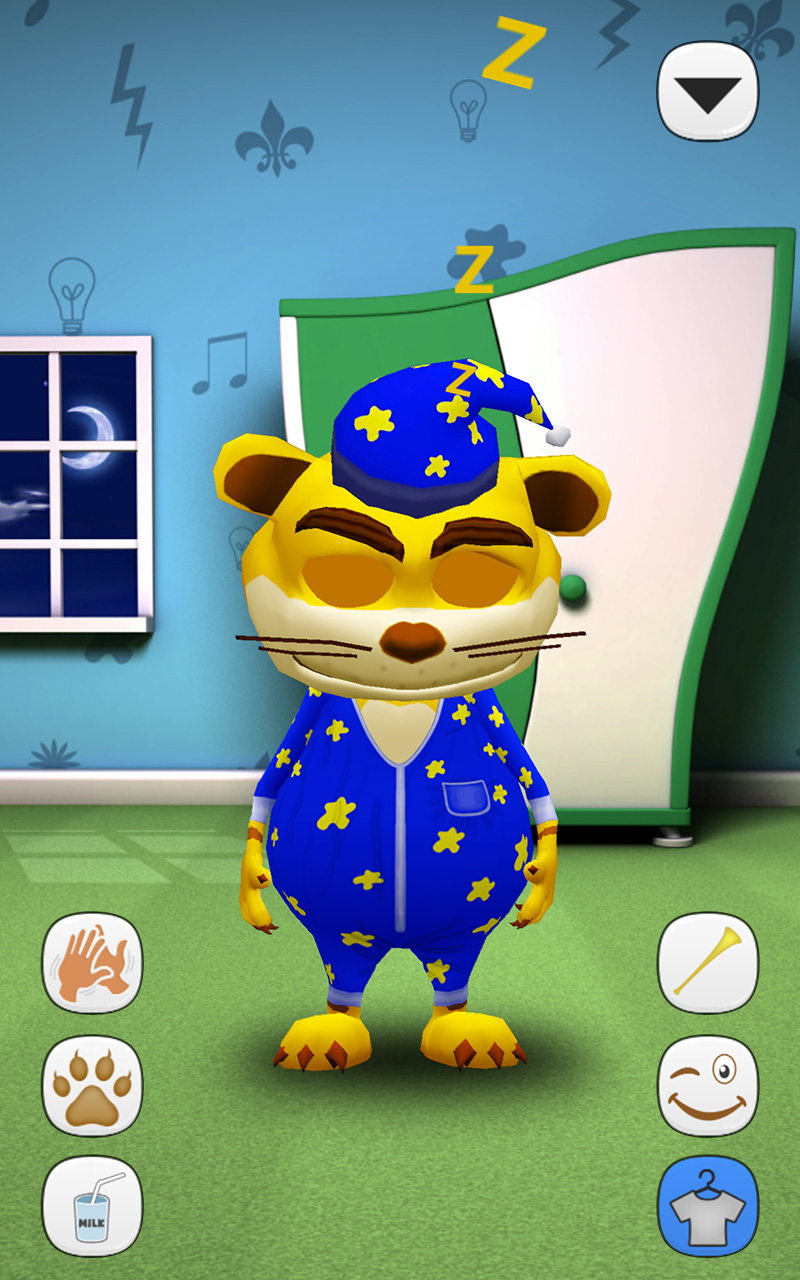Open the clothes wardrobe shirt button
The height and width of the screenshot is (1280, 800).
[708, 1206]
